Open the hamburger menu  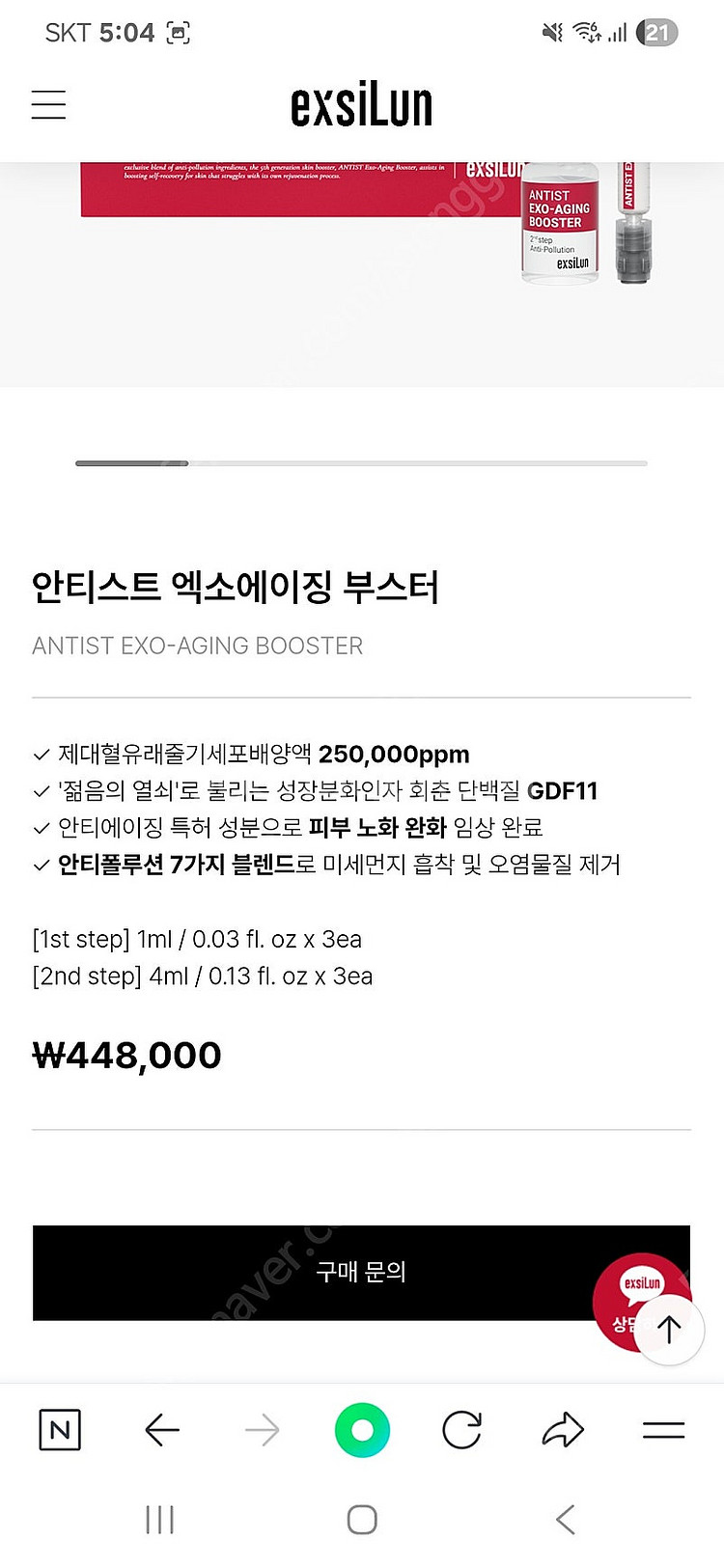[48, 104]
